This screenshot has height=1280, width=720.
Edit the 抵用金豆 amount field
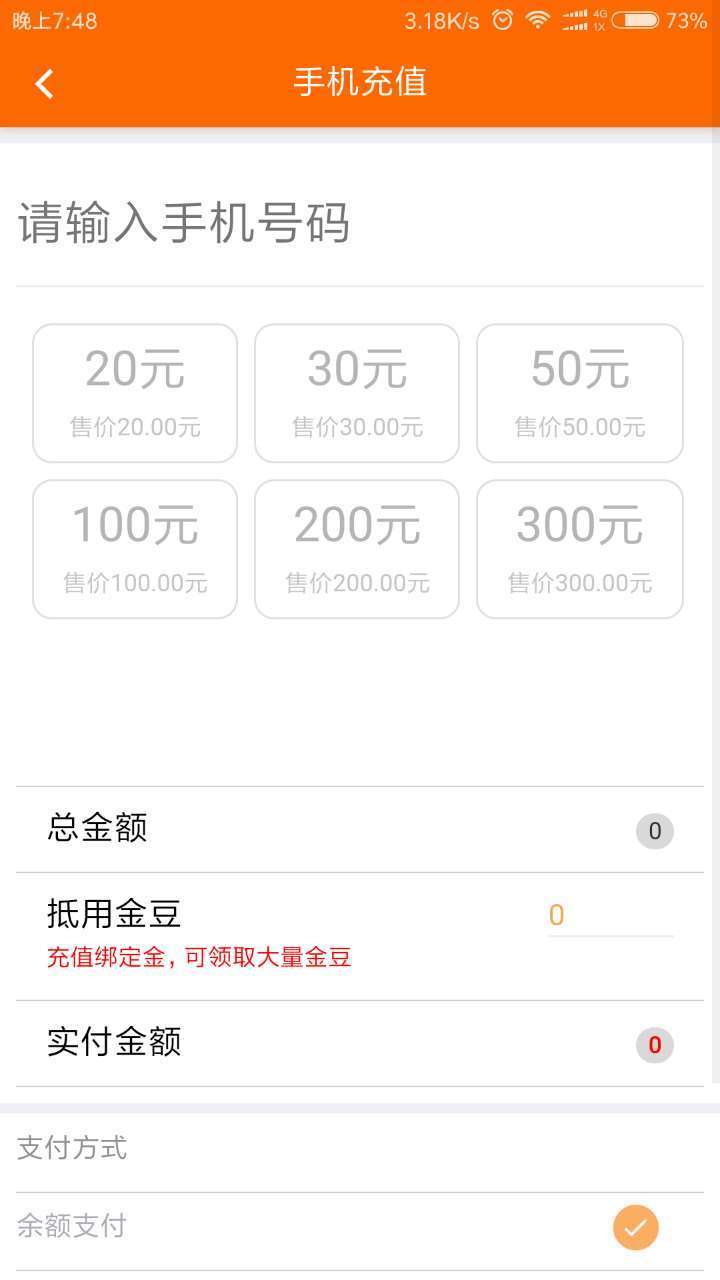[x=611, y=915]
